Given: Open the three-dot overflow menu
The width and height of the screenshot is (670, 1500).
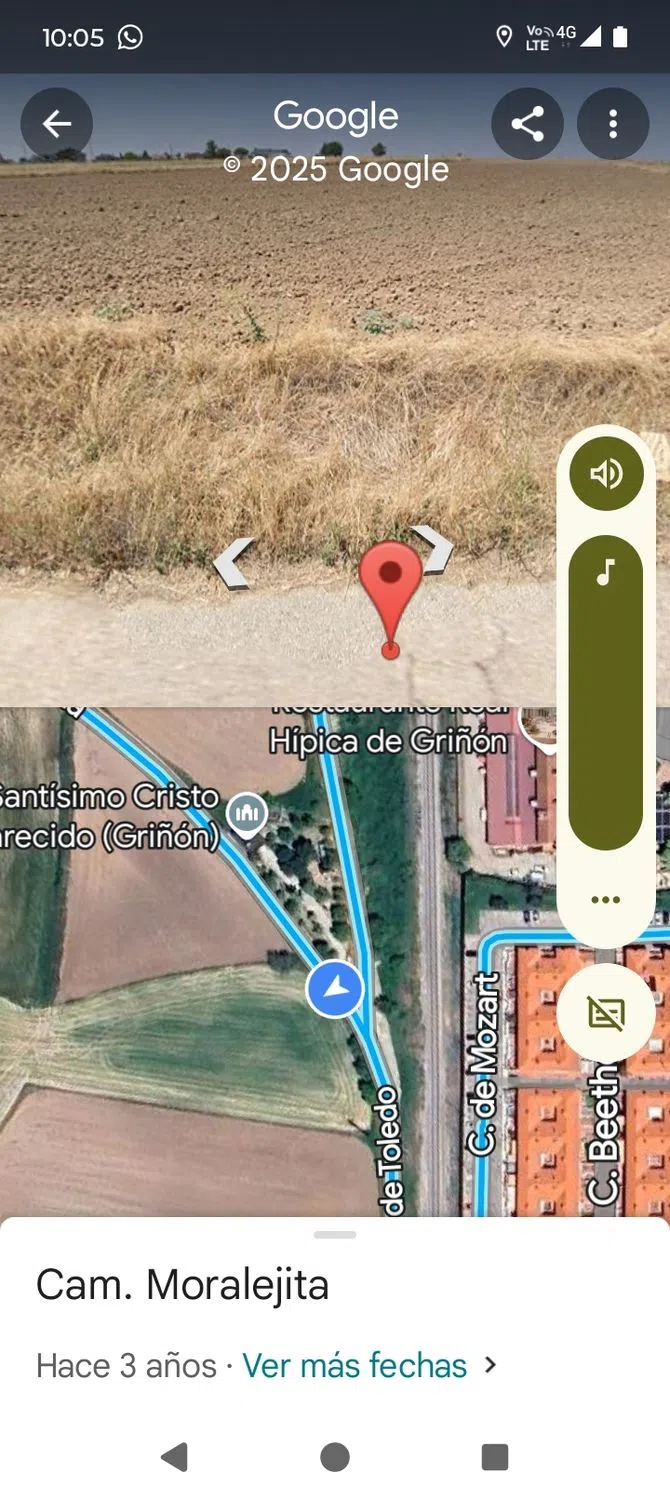Looking at the screenshot, I should tap(613, 124).
